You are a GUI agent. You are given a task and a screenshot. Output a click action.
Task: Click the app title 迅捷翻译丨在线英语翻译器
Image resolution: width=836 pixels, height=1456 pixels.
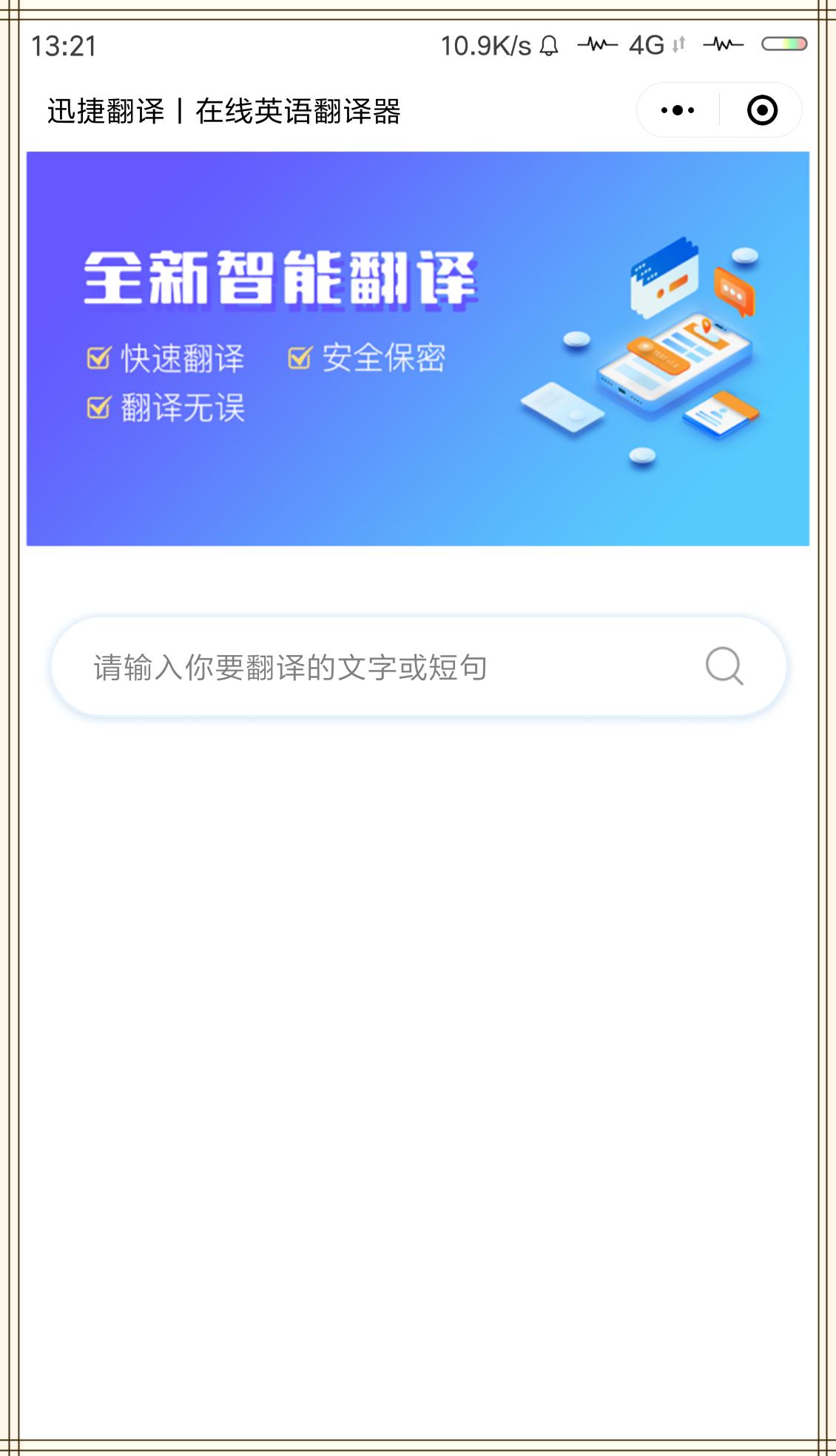pos(224,109)
